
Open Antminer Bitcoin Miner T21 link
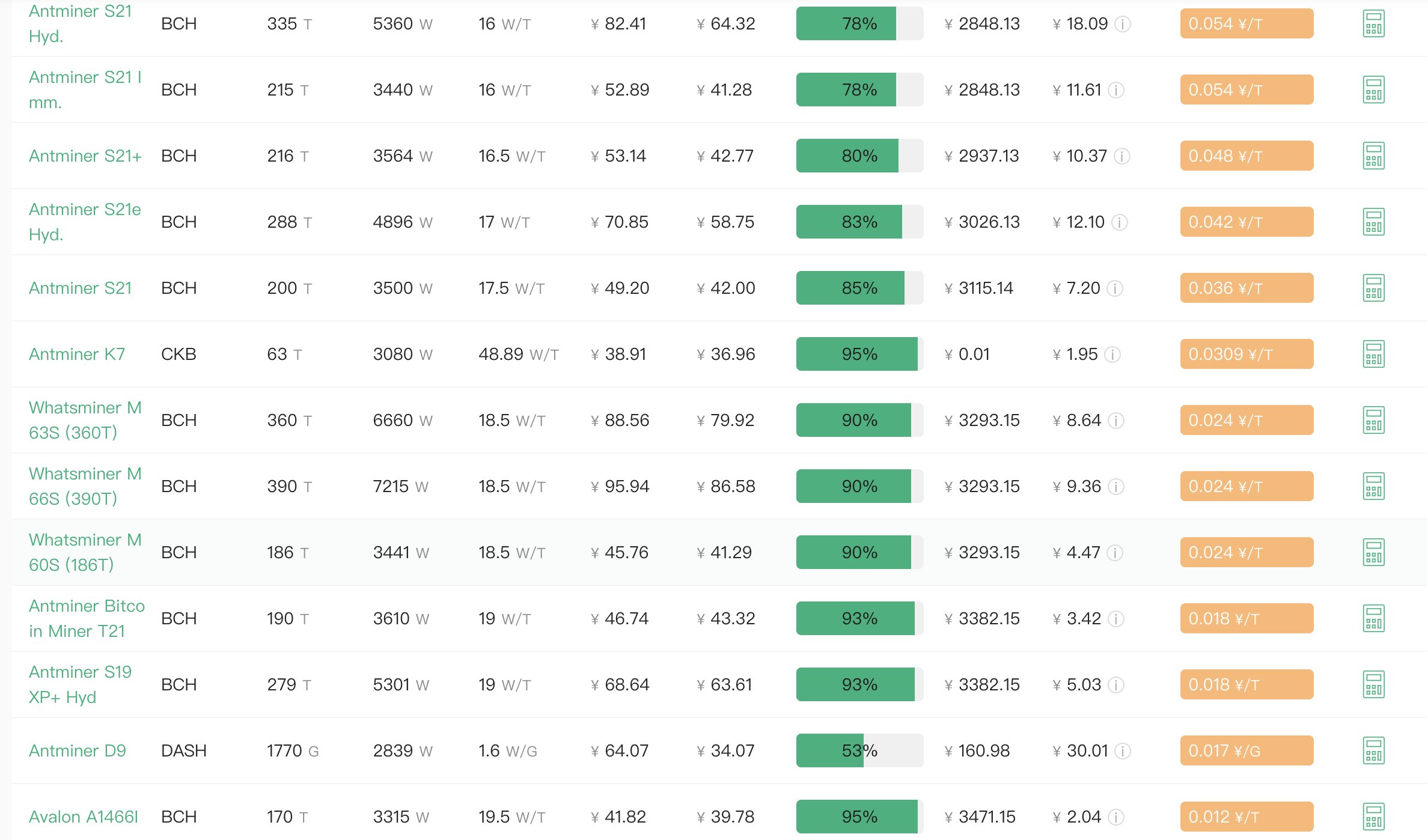87,618
